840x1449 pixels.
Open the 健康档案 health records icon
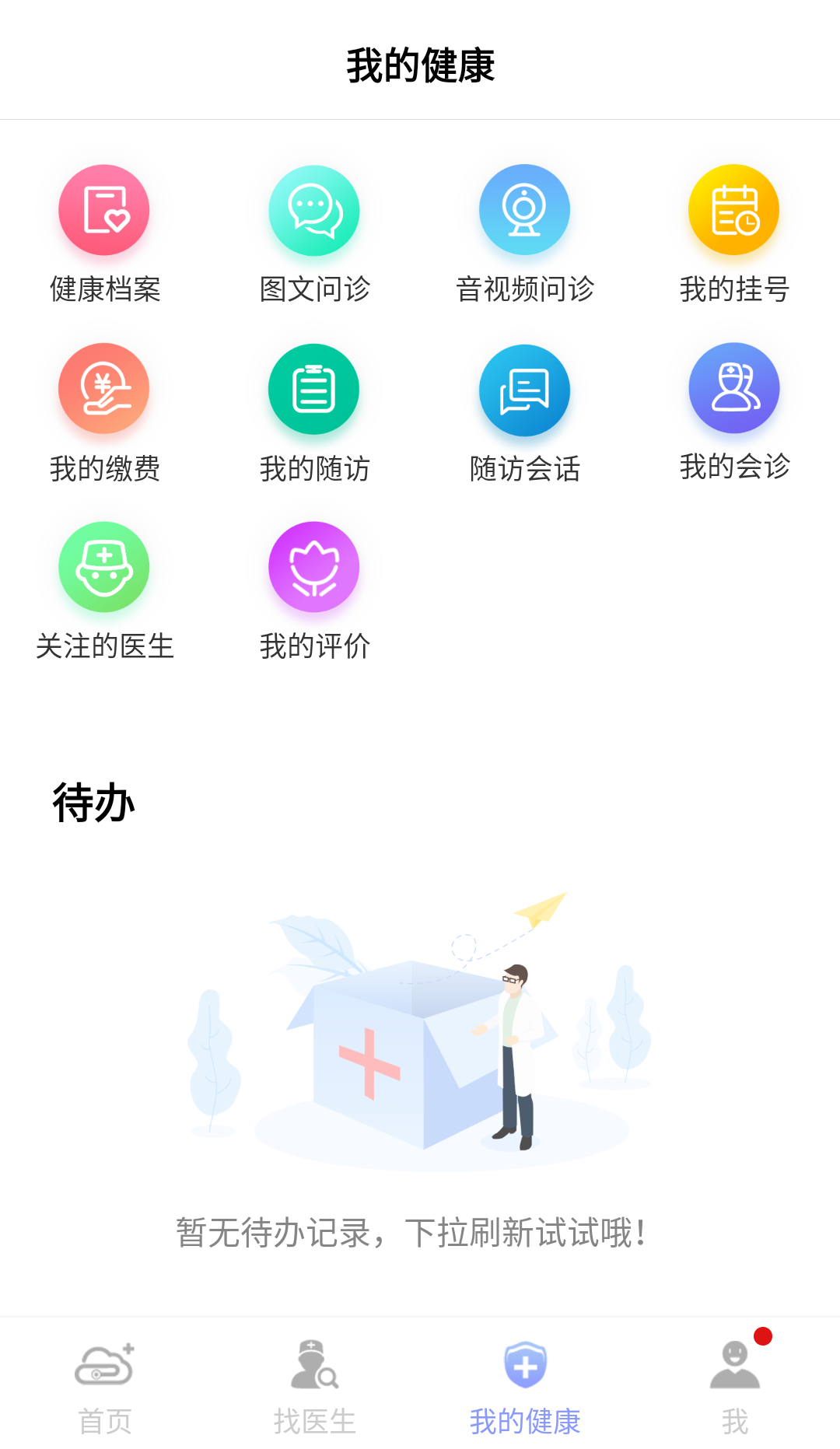[104, 210]
